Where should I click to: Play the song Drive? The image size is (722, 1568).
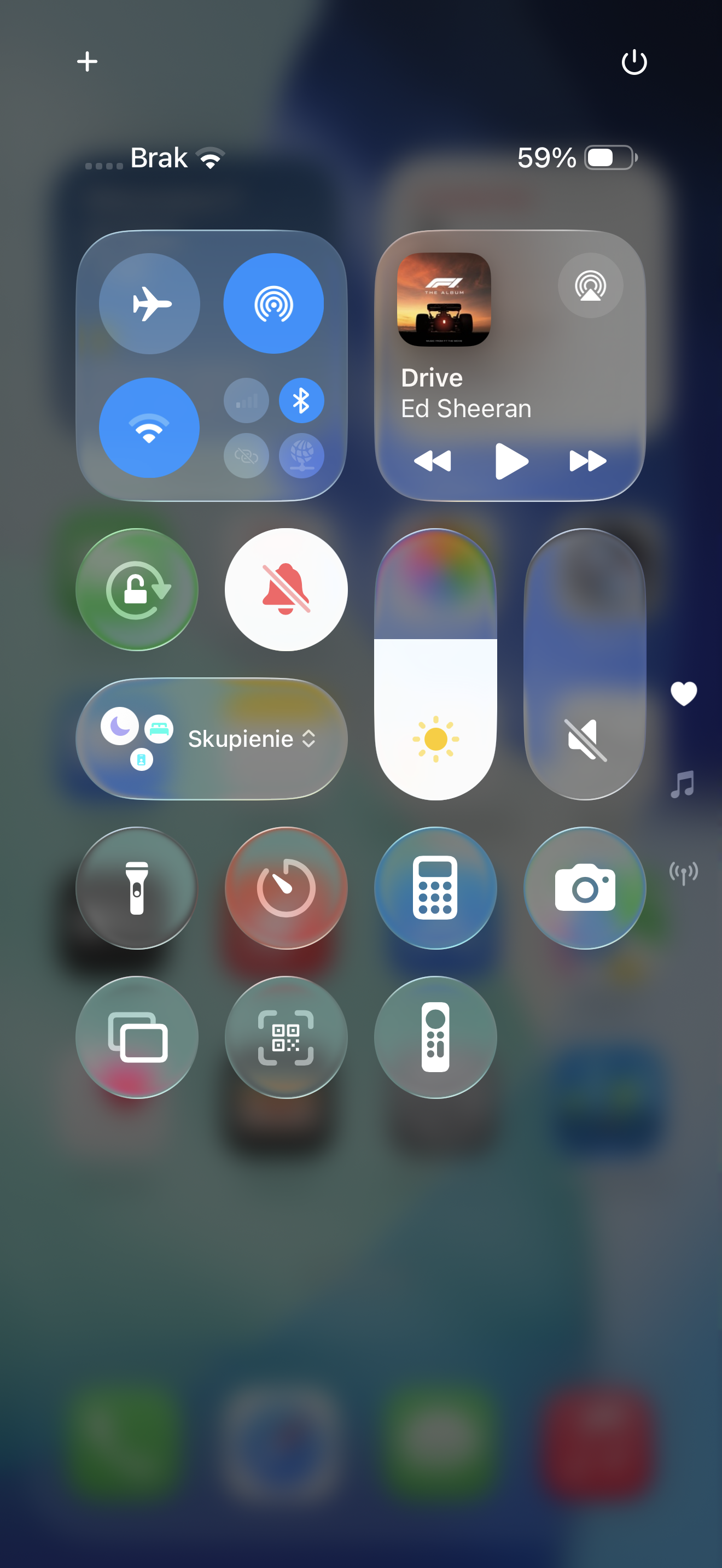point(511,461)
